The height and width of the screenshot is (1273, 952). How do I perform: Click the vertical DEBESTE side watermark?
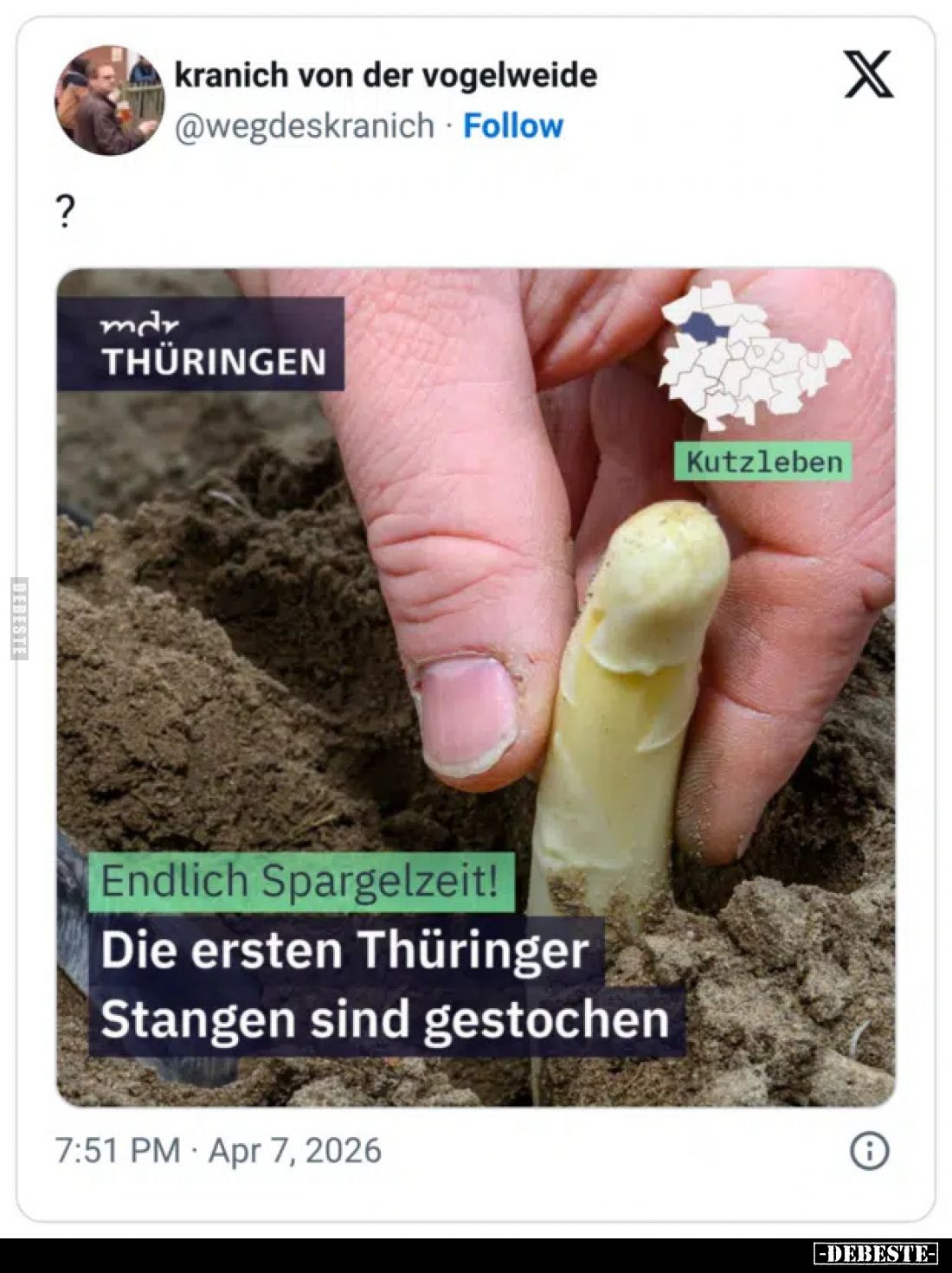point(17,619)
